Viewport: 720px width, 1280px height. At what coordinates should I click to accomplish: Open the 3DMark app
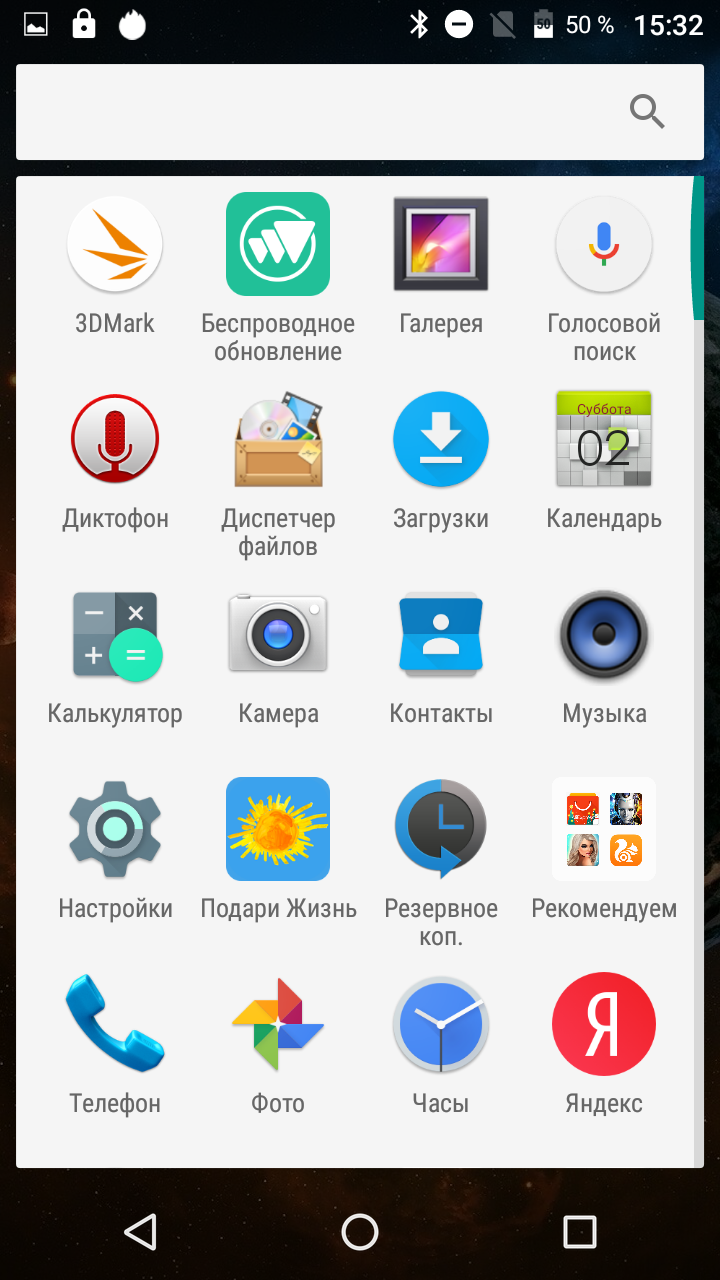point(115,245)
